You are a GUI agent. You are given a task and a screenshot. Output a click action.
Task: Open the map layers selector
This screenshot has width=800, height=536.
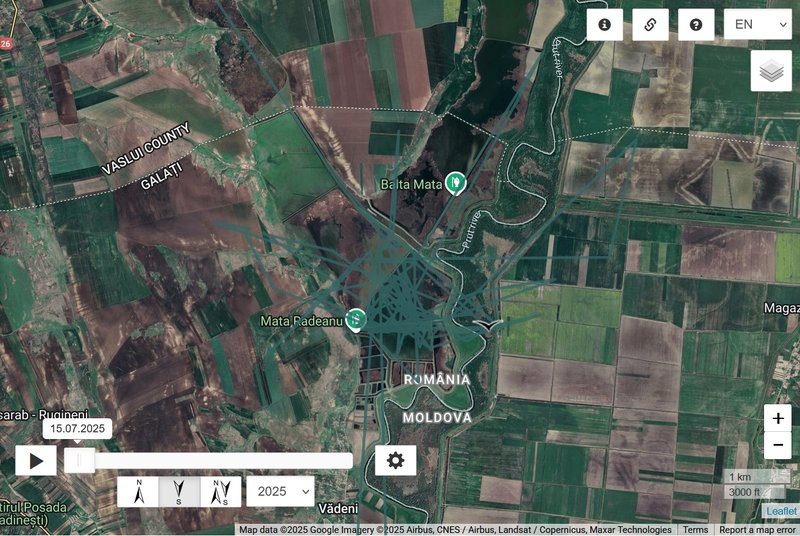[770, 71]
